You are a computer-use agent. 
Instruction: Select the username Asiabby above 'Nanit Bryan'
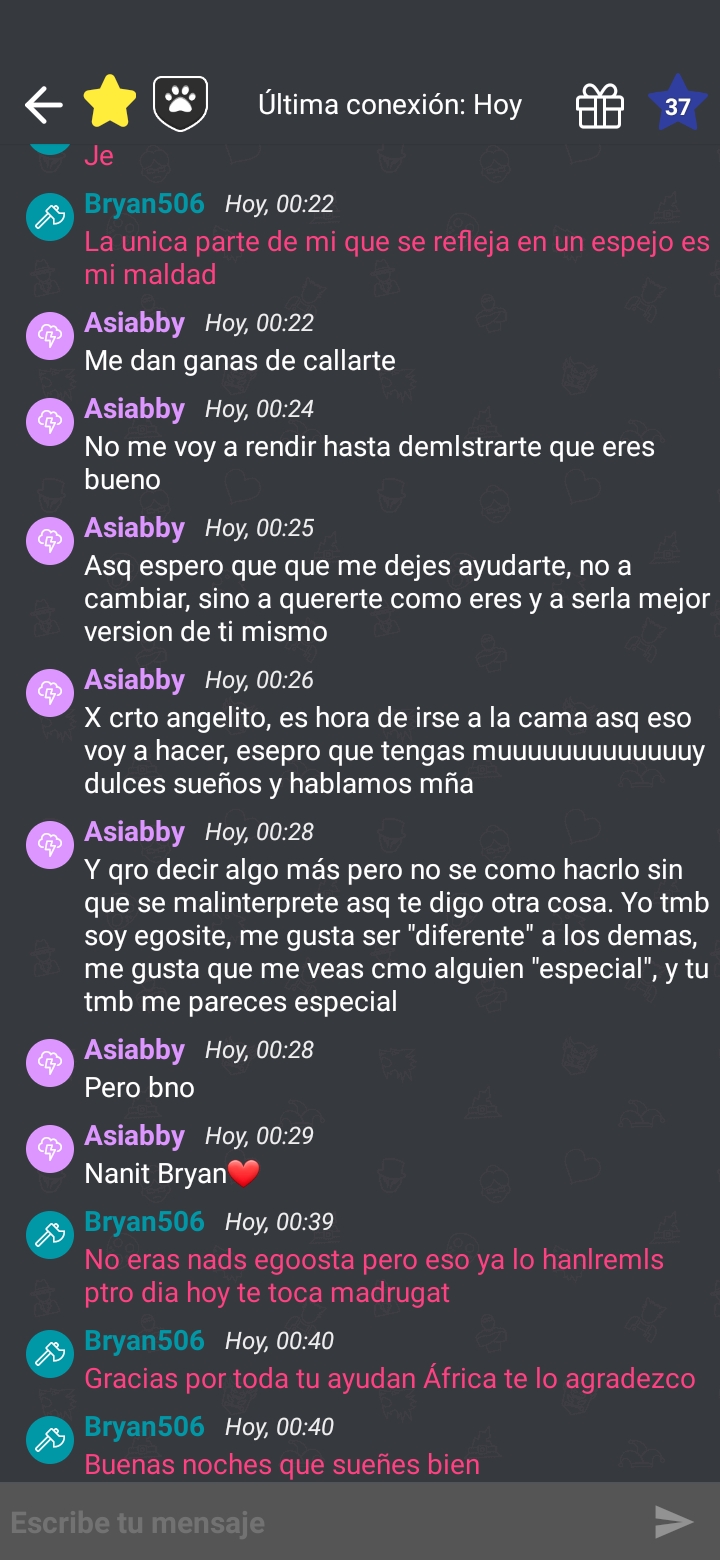pos(135,1135)
